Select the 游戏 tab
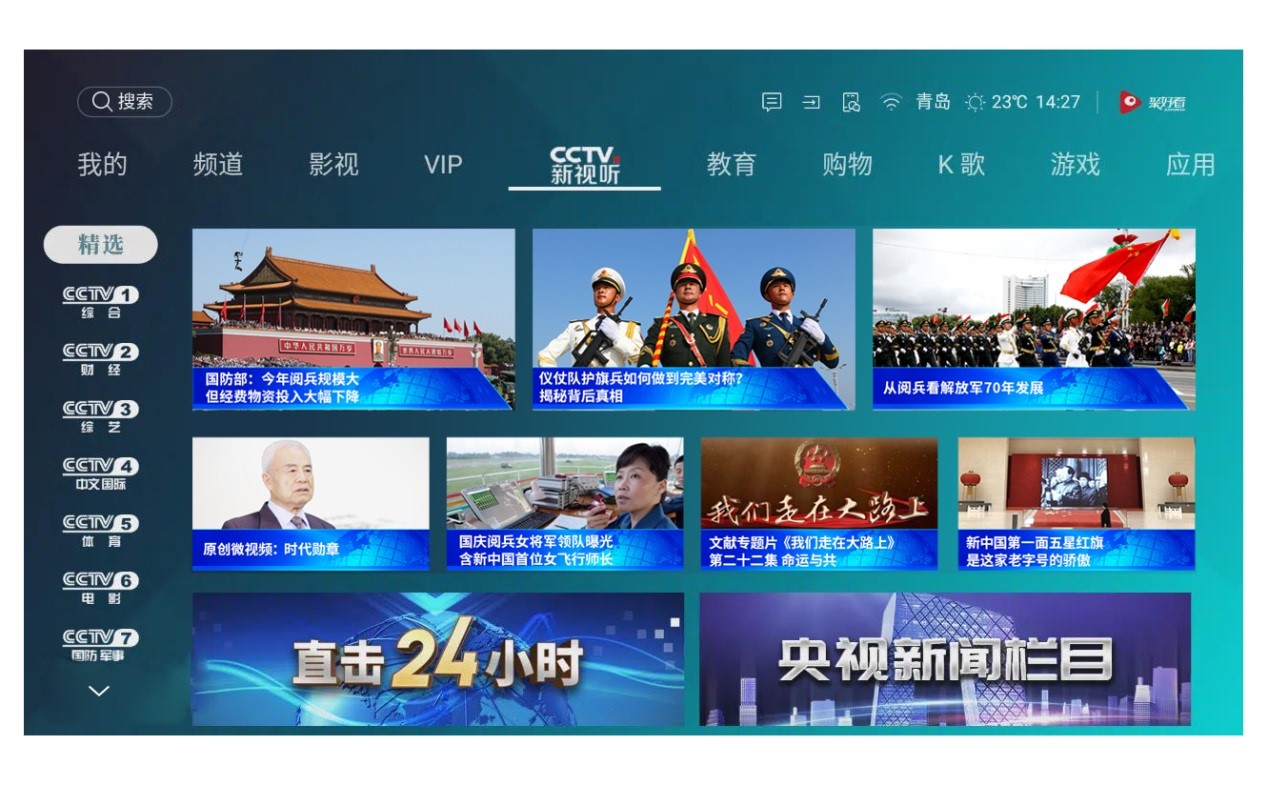The width and height of the screenshot is (1268, 785). click(x=1075, y=164)
